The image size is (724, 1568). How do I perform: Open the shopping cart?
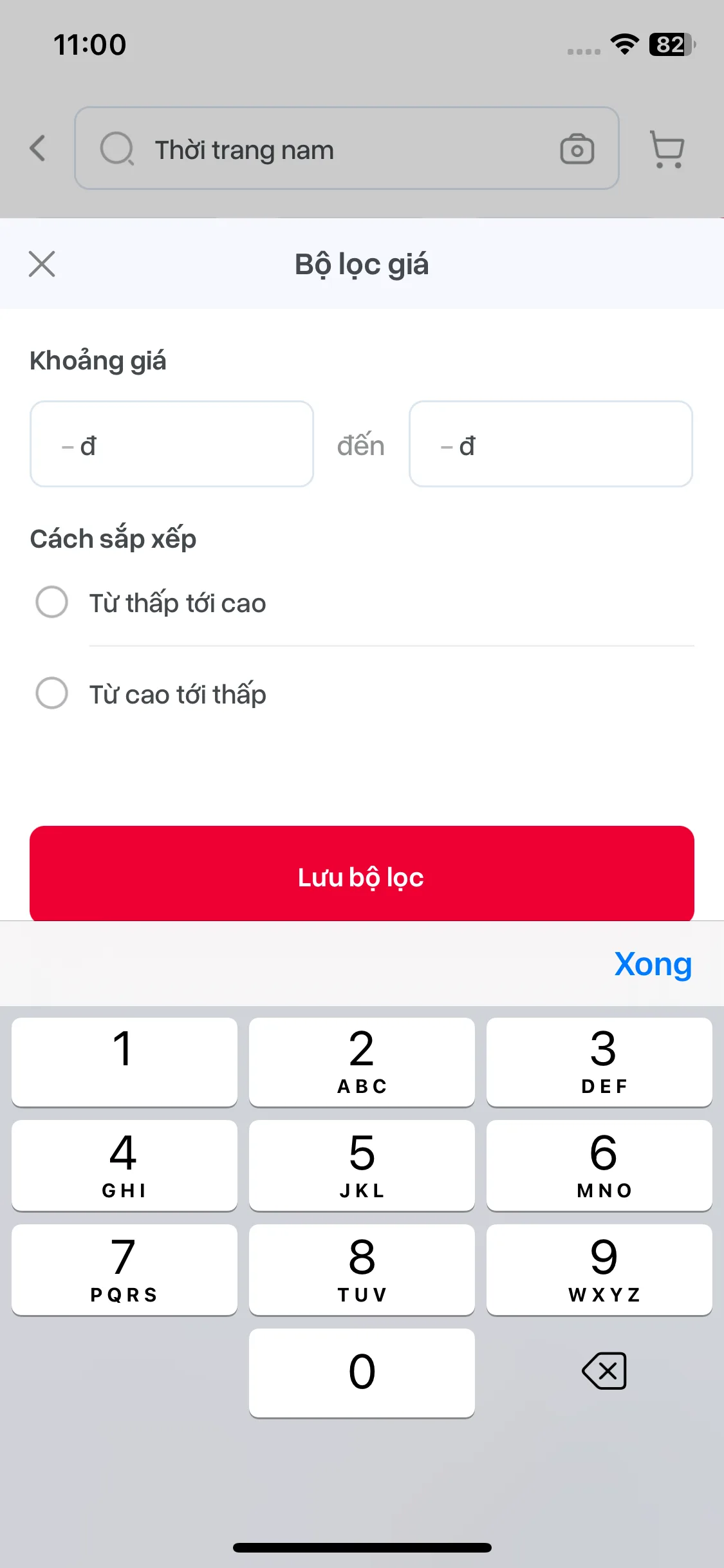667,149
